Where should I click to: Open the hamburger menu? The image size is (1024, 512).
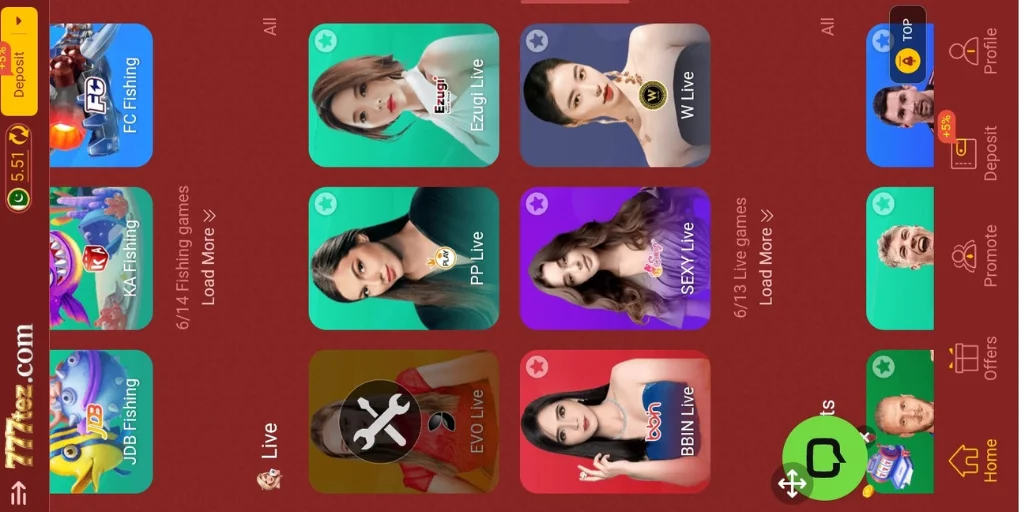coord(18,492)
